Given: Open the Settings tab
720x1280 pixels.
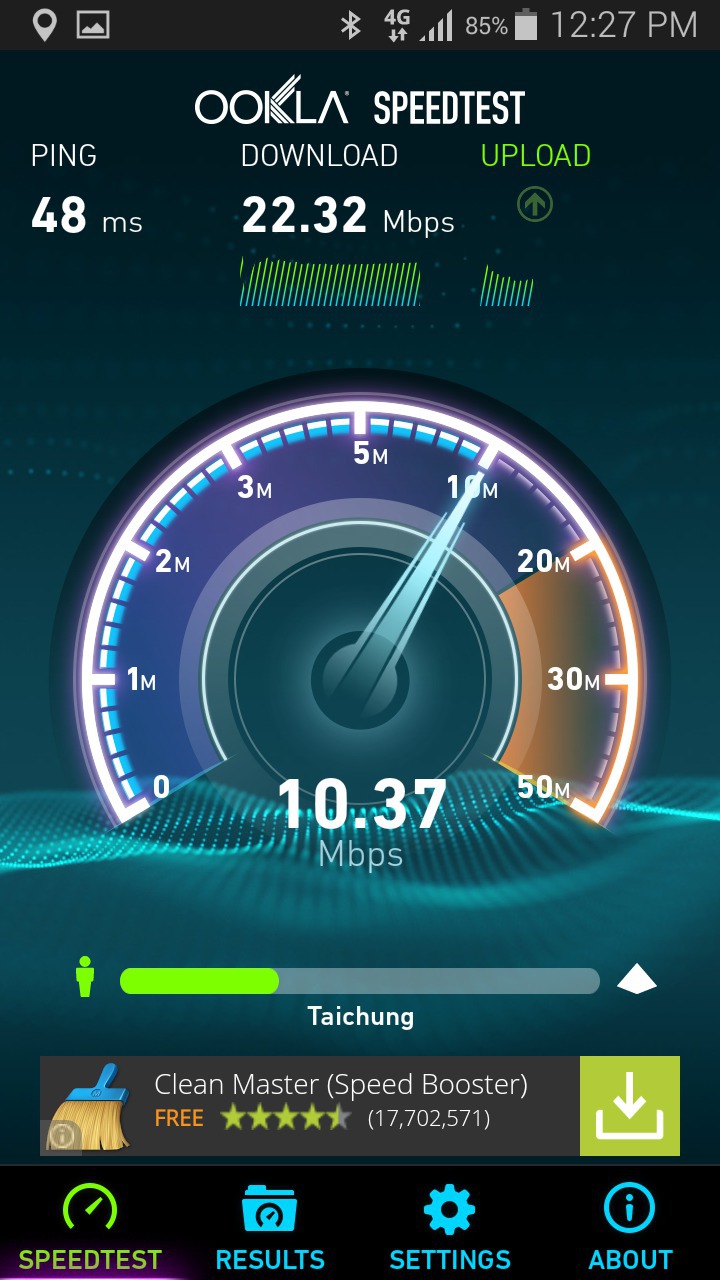Looking at the screenshot, I should click(x=449, y=1227).
